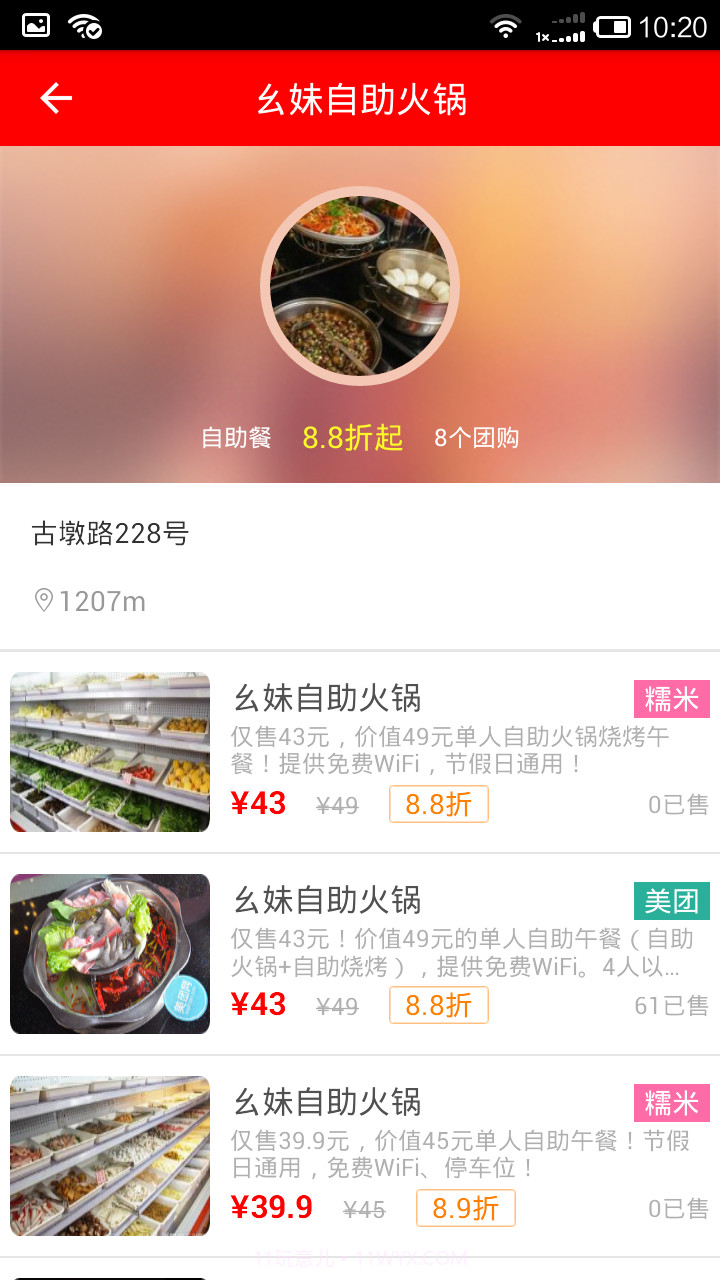Open the hotpot dish thumbnail of the second deal
This screenshot has width=720, height=1280.
click(110, 953)
